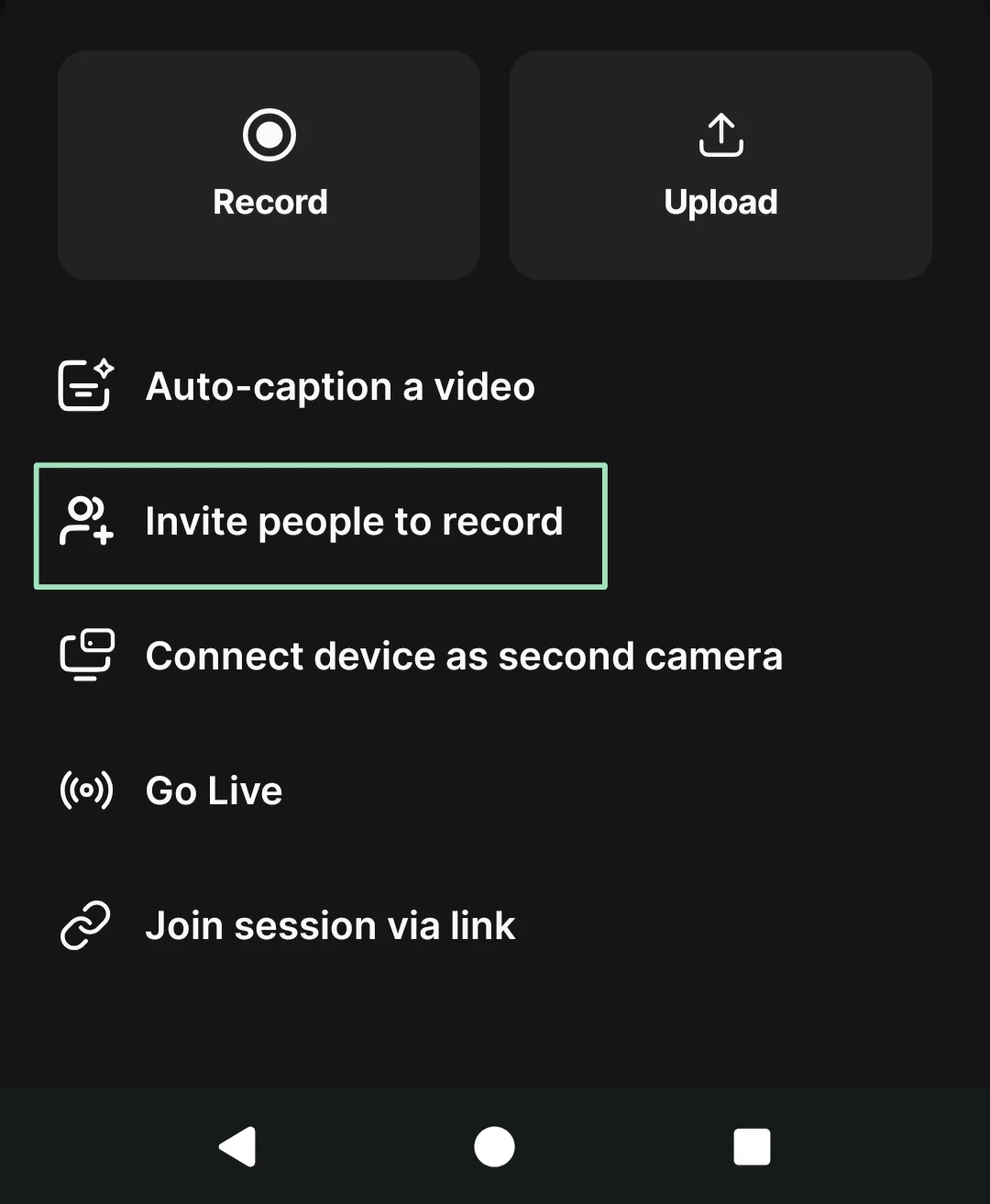Tap the Invite people person-plus icon

85,523
